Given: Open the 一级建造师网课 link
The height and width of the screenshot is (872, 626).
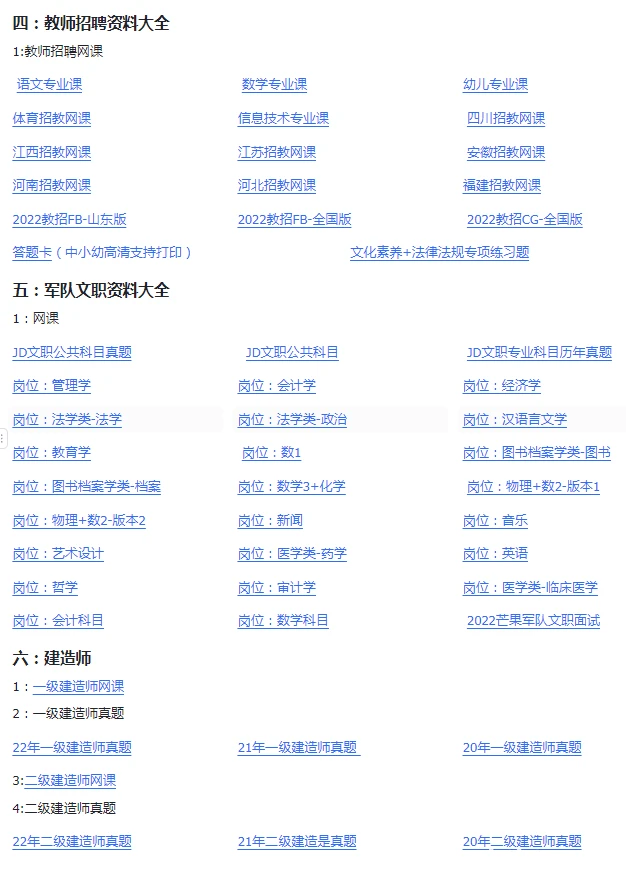Looking at the screenshot, I should coord(78,687).
